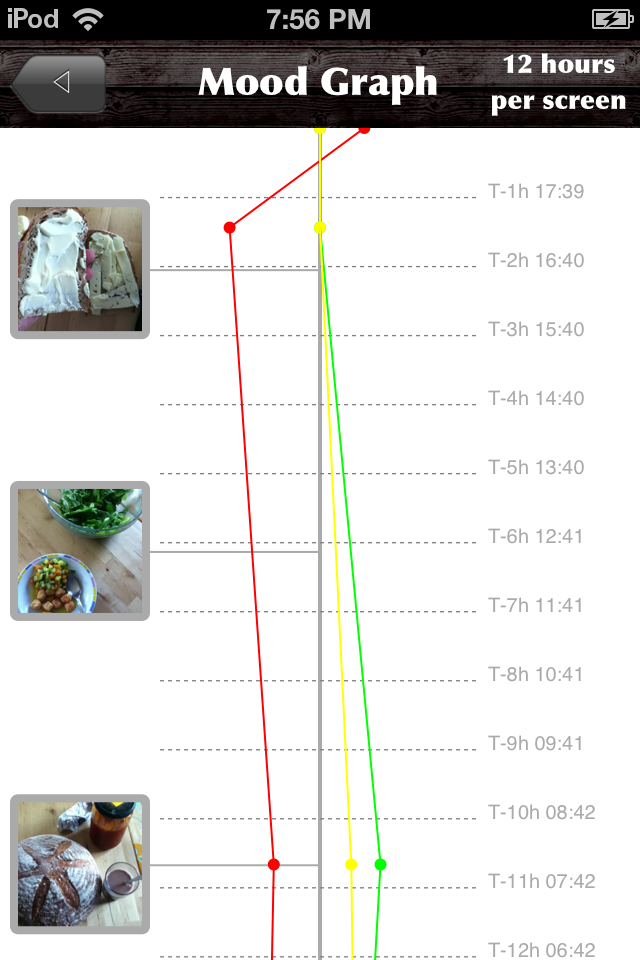Change the 12 hours per screen setting

pyautogui.click(x=558, y=83)
